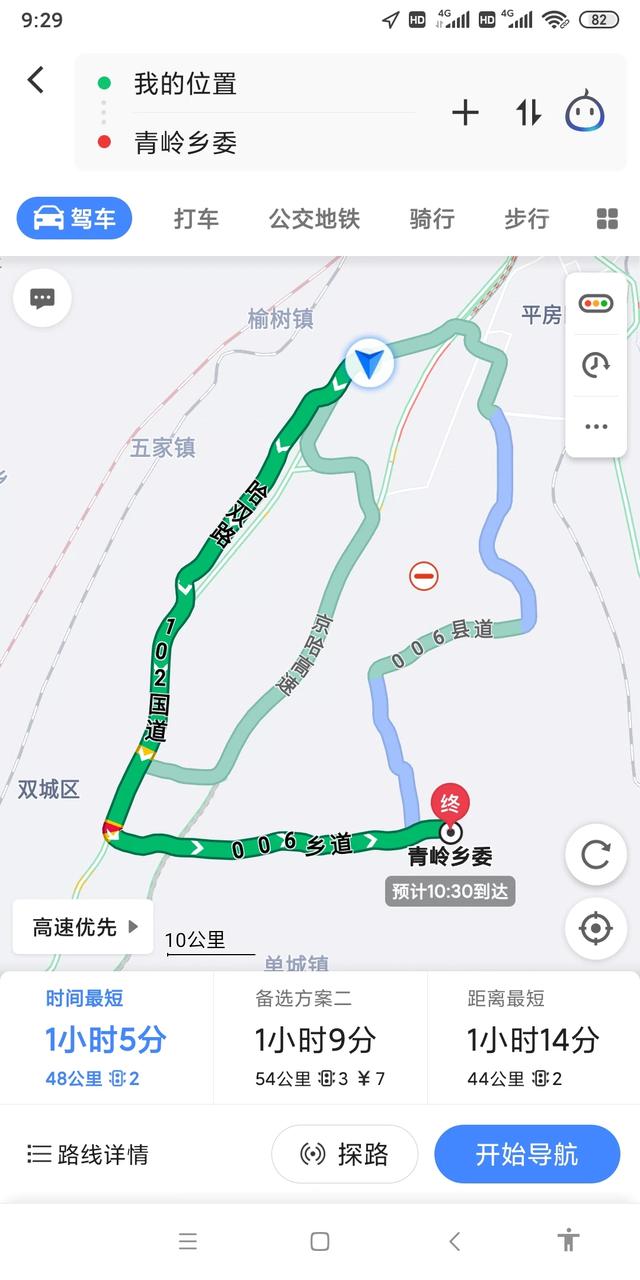
Task: Add a waypoint with the plus icon
Action: (x=465, y=113)
